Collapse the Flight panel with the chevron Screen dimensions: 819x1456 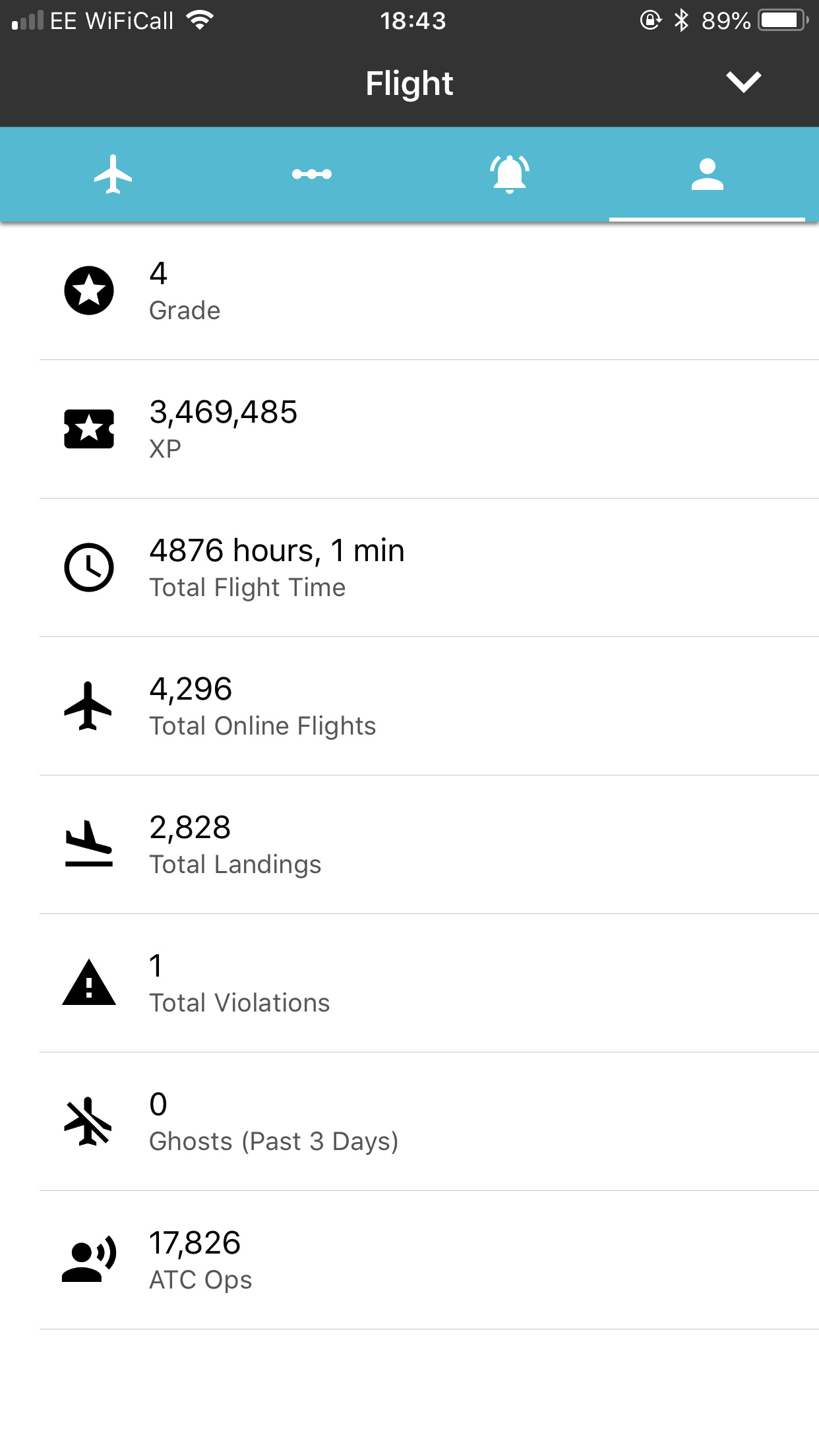tap(743, 82)
